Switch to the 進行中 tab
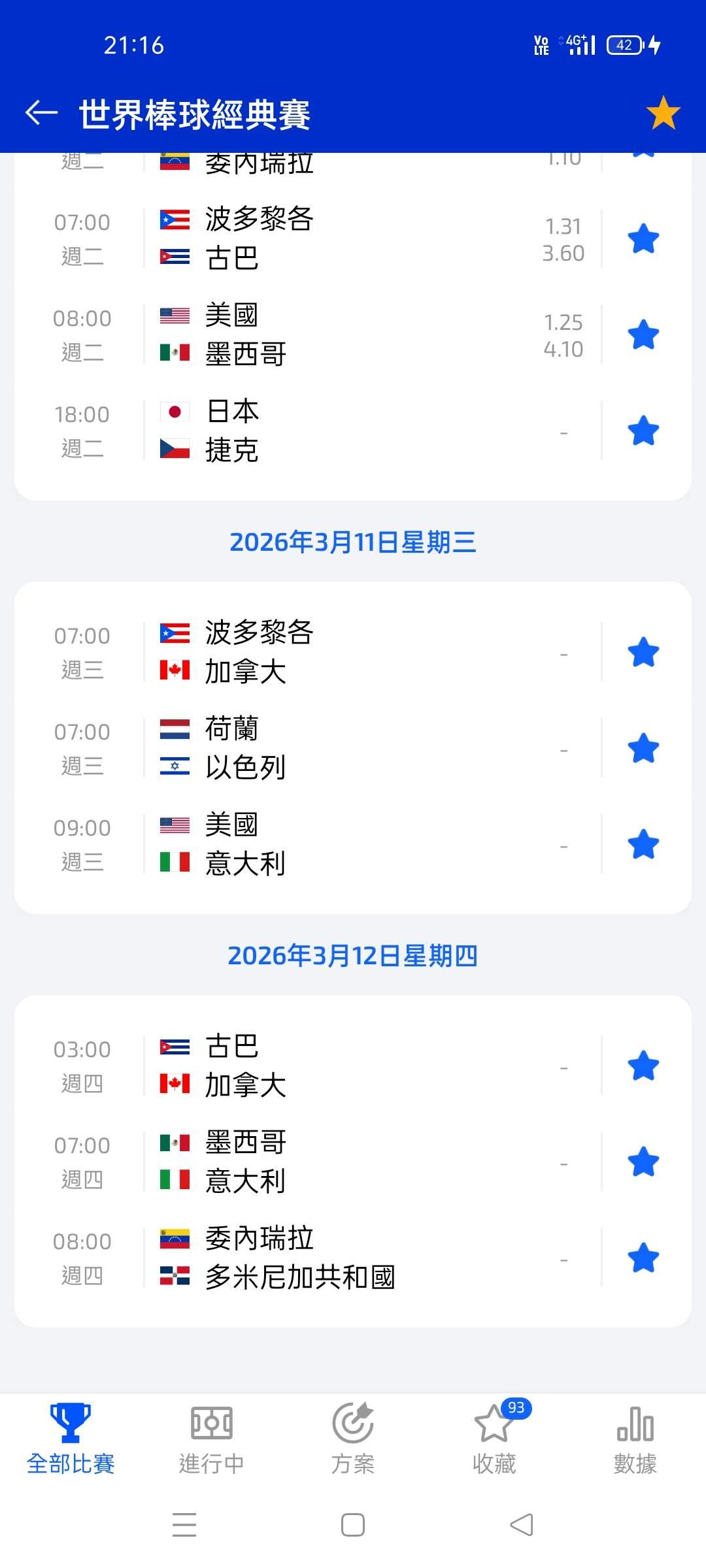Viewport: 706px width, 1568px height. pos(212,1439)
